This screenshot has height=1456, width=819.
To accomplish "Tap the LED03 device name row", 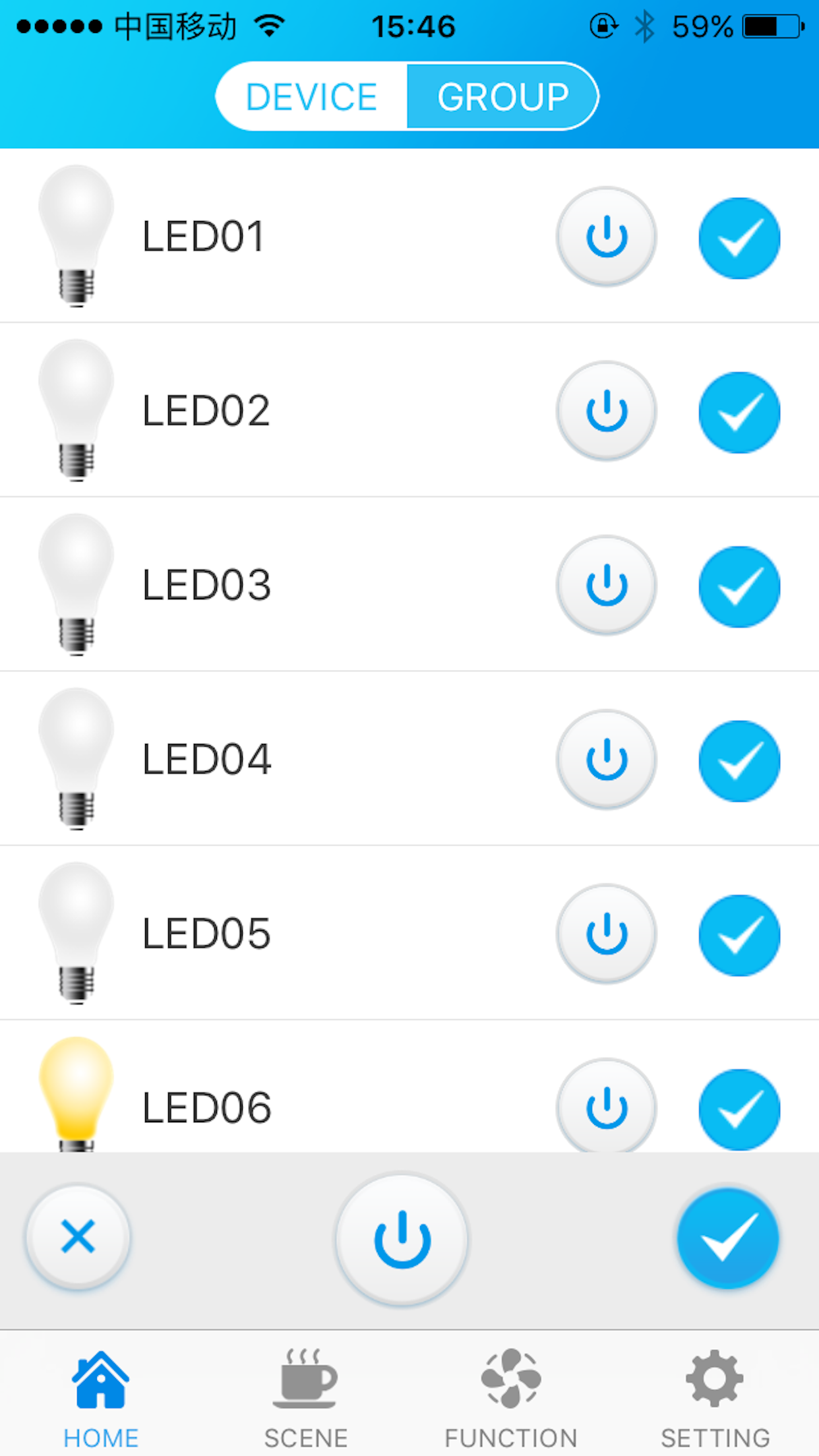I will pos(206,584).
